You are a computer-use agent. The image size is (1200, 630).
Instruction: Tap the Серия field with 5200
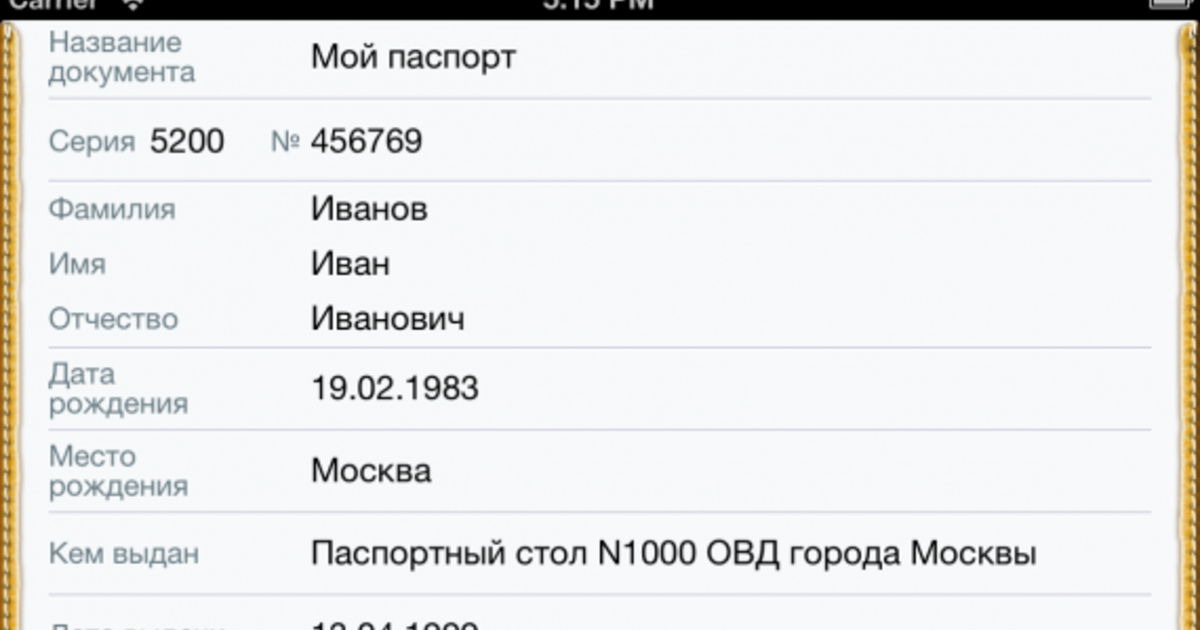point(187,142)
